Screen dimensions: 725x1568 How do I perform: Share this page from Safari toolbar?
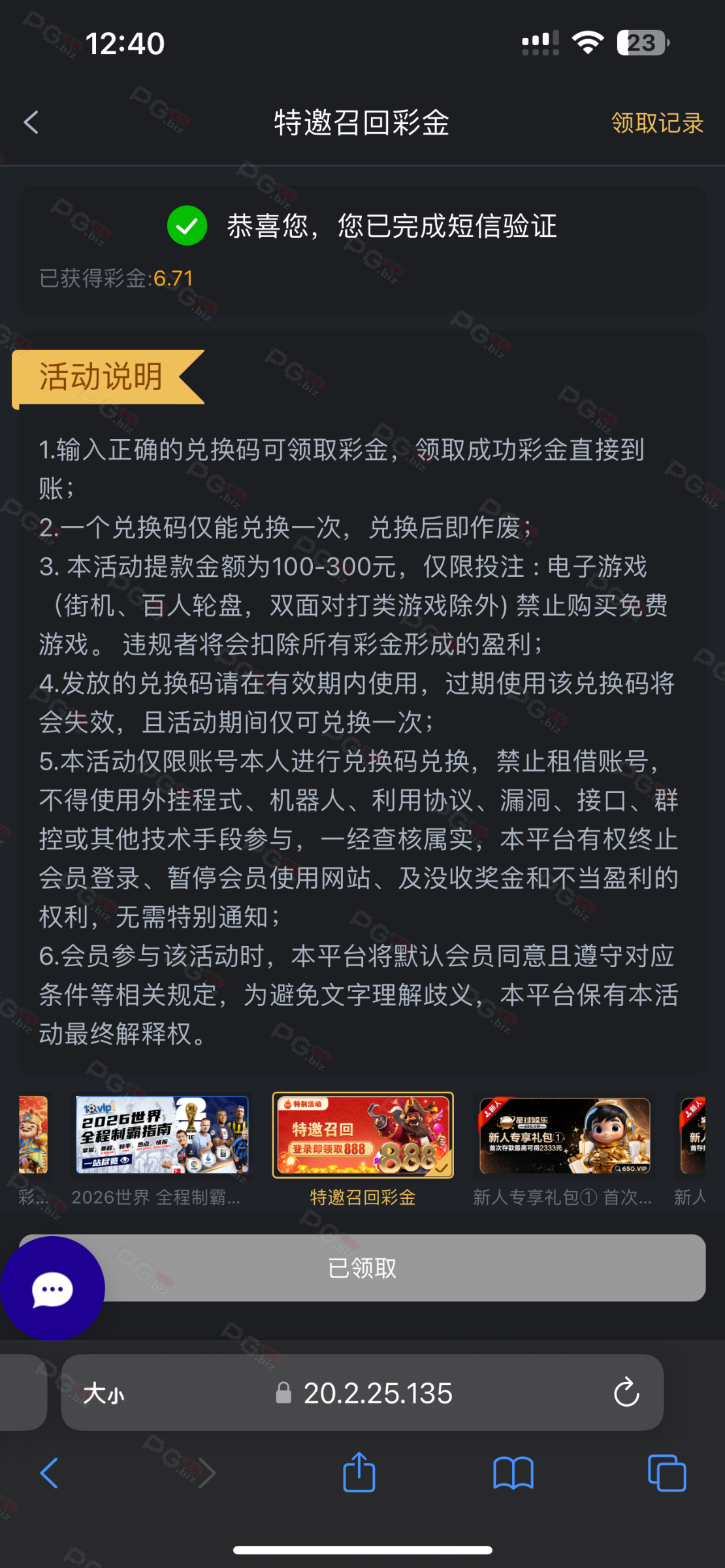coord(359,1473)
